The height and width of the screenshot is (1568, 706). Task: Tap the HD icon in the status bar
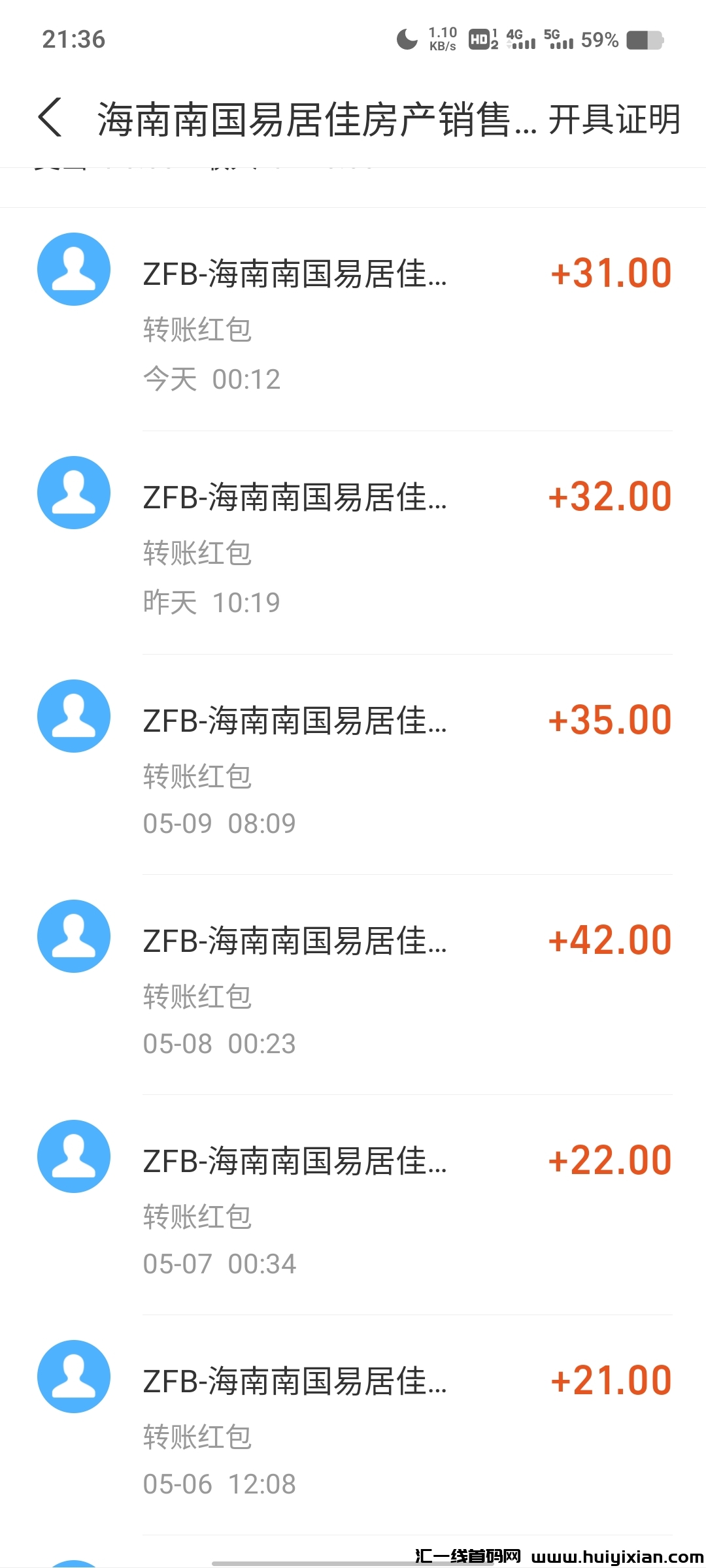[x=478, y=40]
